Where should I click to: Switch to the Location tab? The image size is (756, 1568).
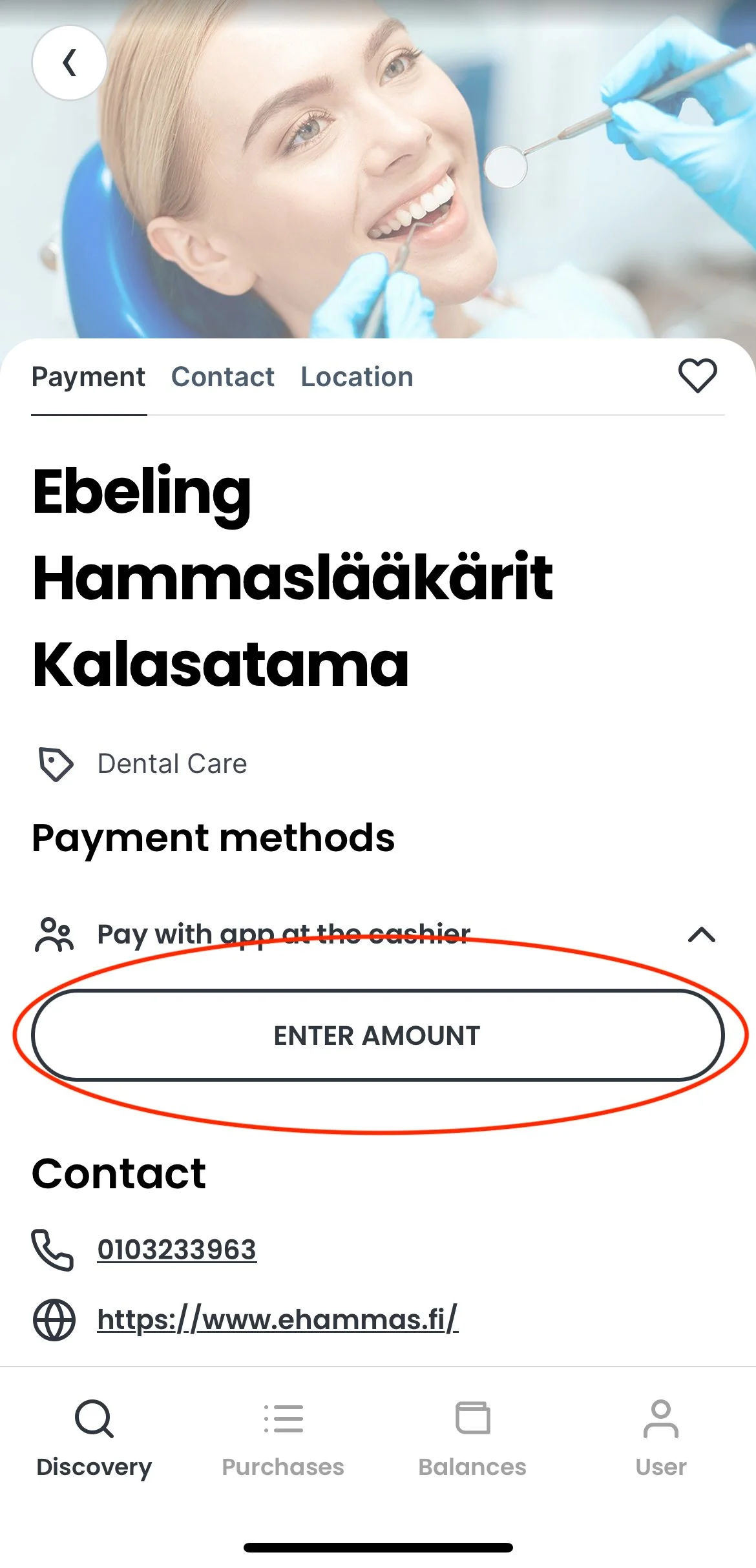click(357, 377)
